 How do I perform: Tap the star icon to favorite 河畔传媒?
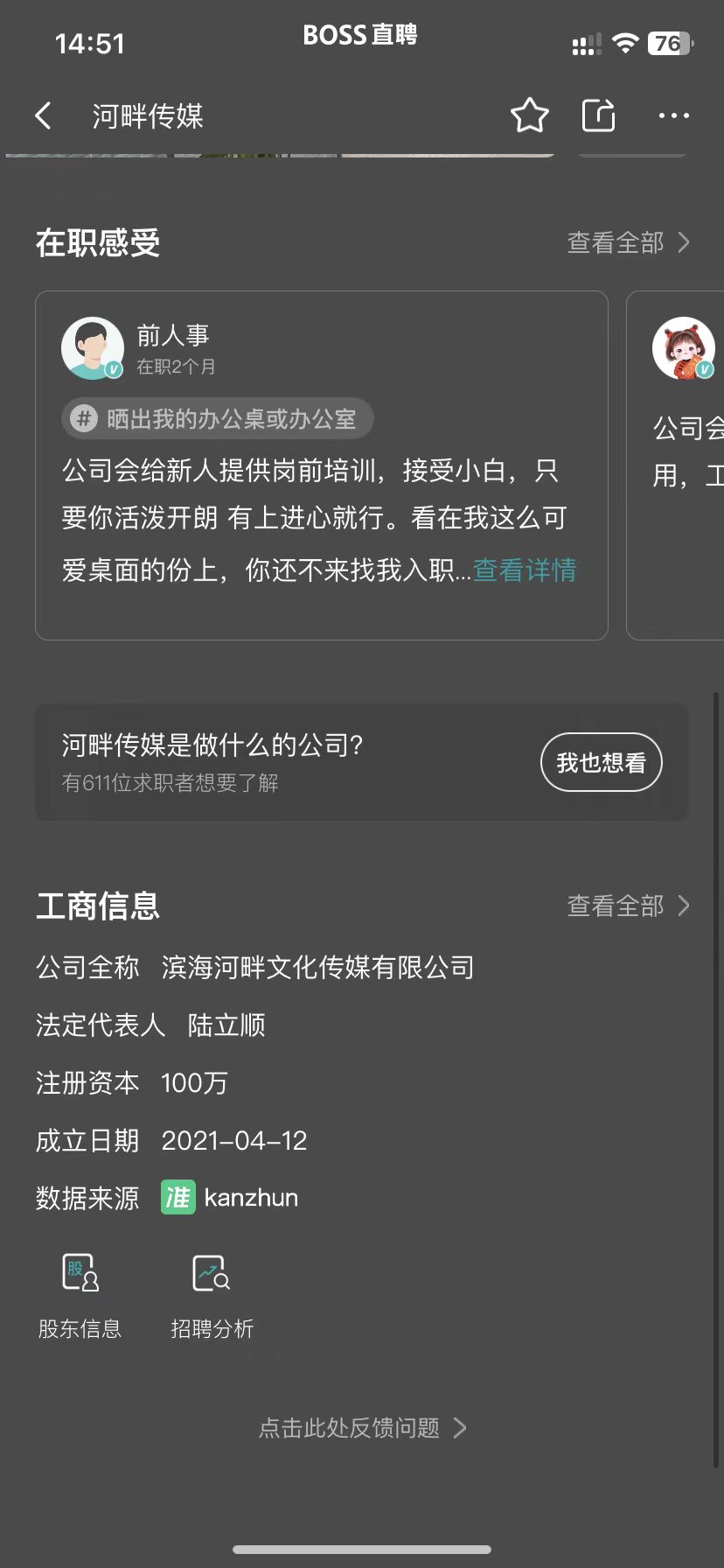(529, 115)
